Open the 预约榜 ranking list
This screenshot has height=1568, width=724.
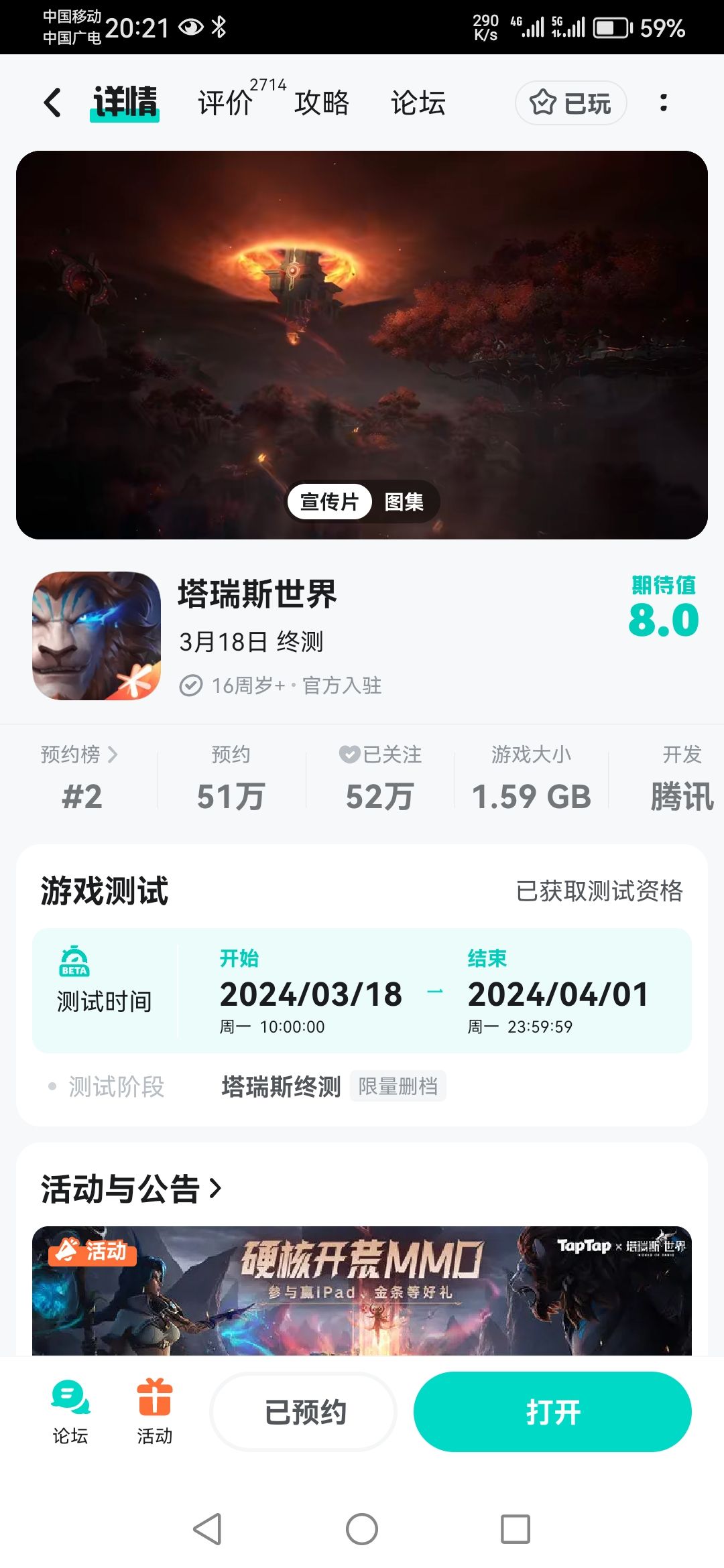(x=79, y=755)
